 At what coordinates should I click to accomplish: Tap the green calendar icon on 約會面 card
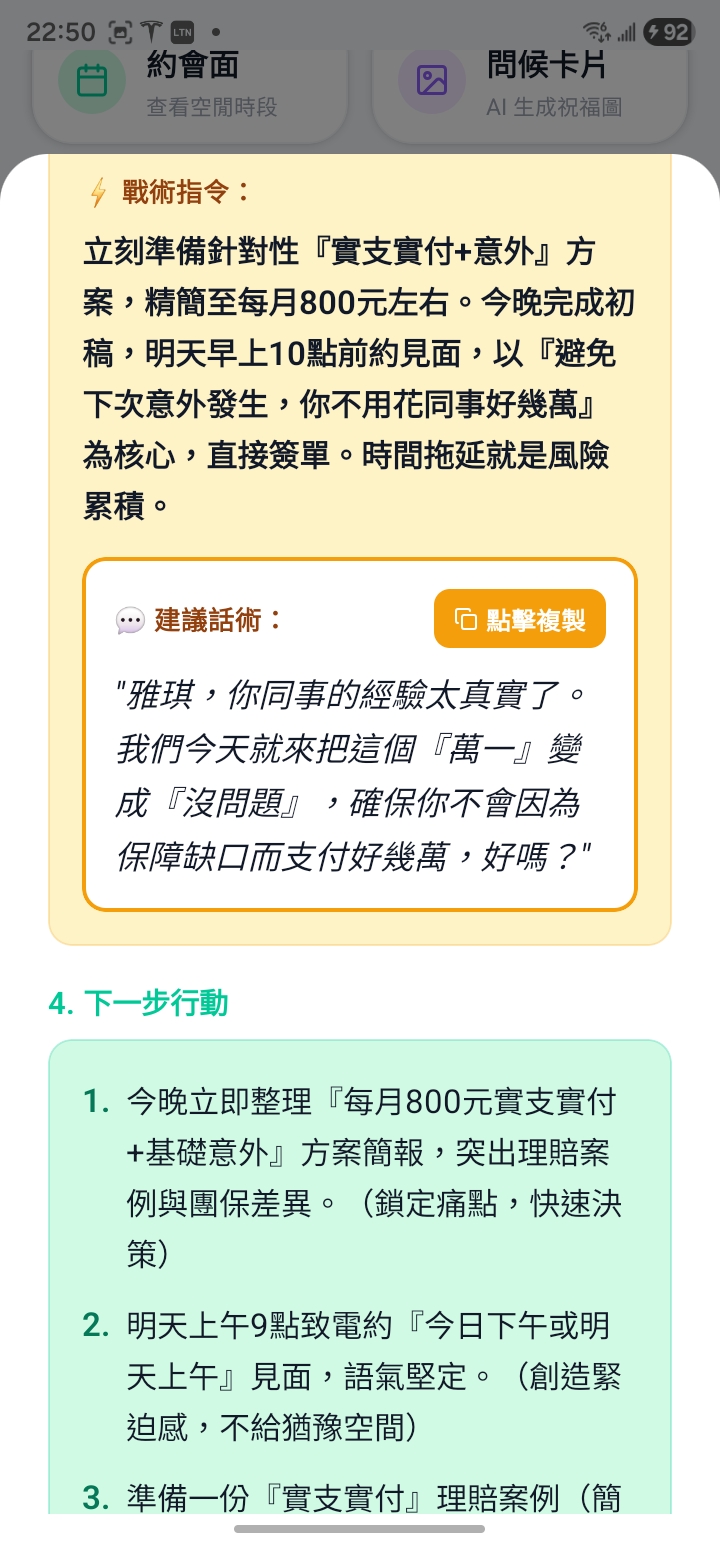(x=90, y=77)
